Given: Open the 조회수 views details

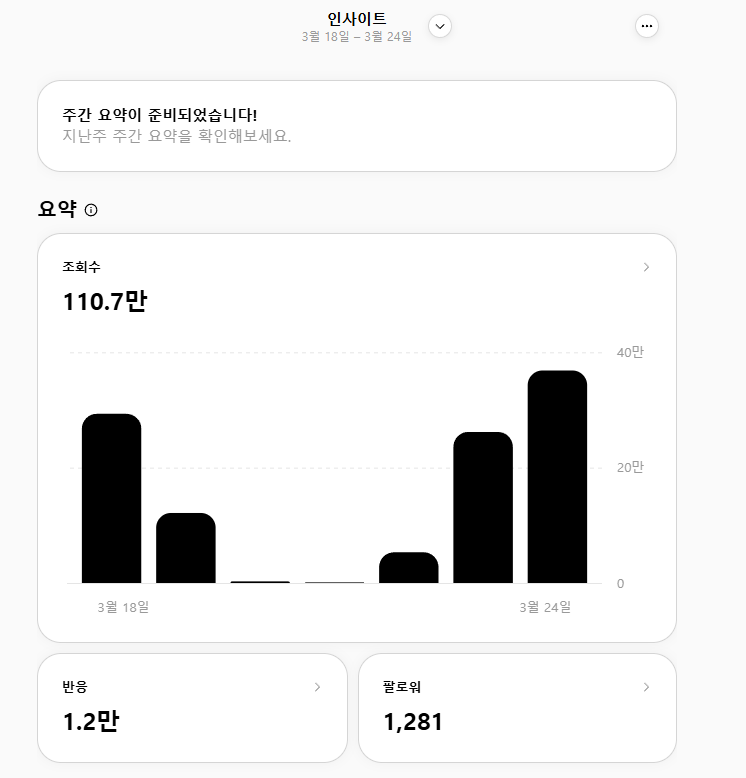Looking at the screenshot, I should tap(357, 438).
